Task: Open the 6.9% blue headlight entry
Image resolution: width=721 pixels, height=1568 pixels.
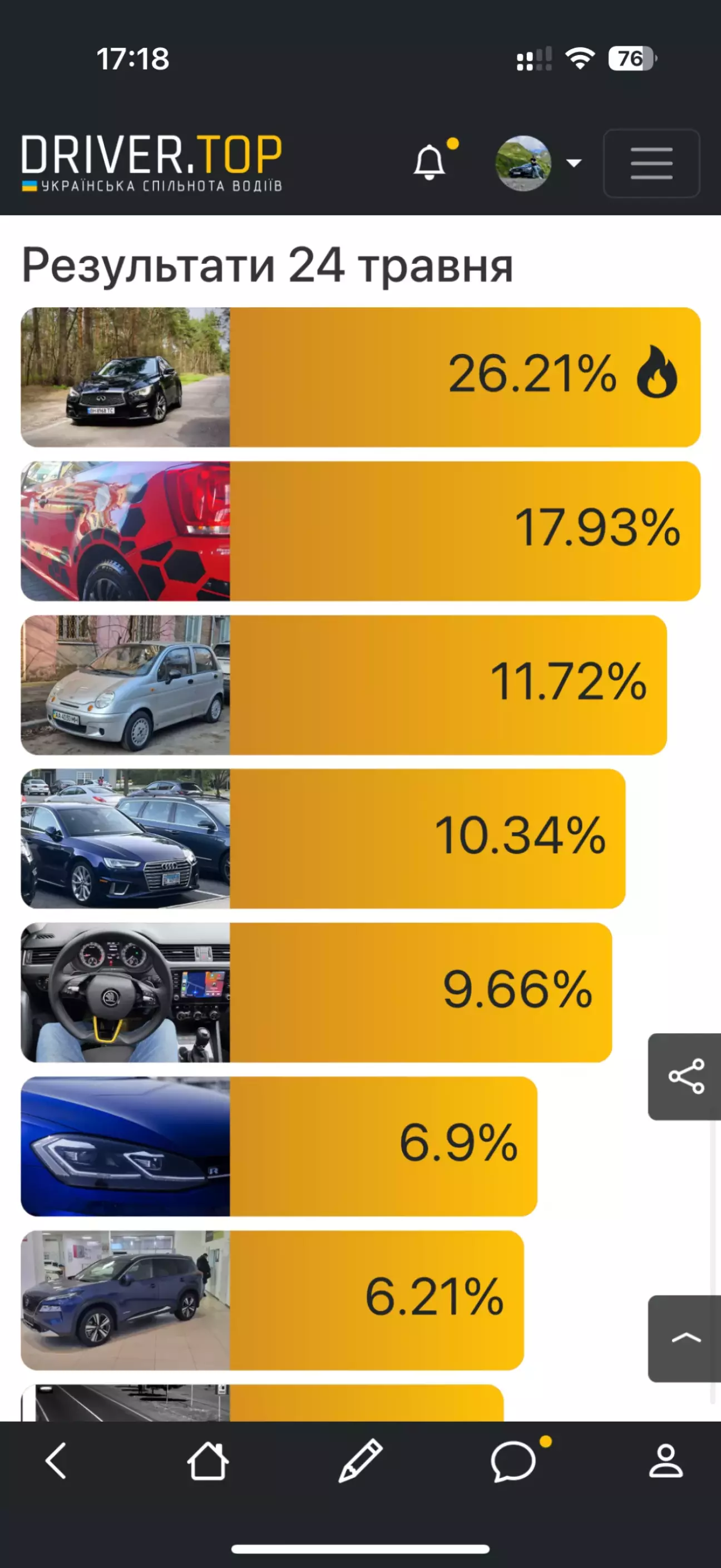Action: click(279, 1147)
